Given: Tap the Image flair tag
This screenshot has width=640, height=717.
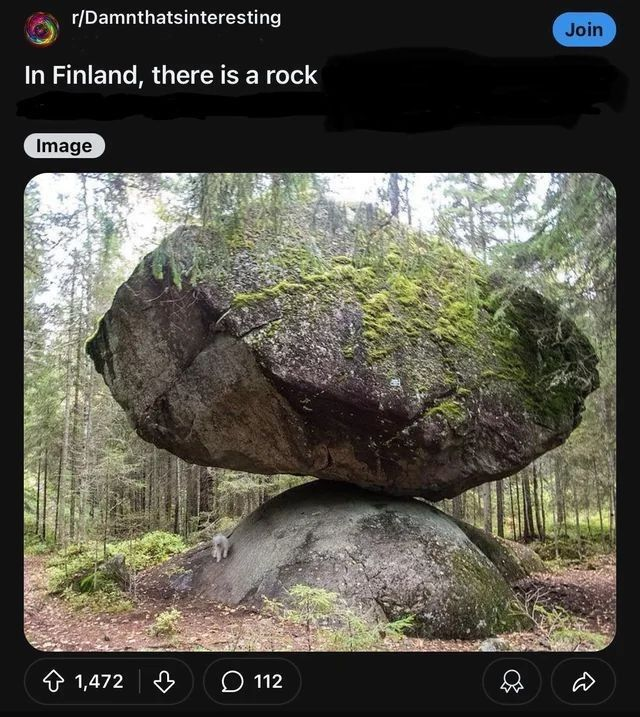Looking at the screenshot, I should click(x=64, y=146).
